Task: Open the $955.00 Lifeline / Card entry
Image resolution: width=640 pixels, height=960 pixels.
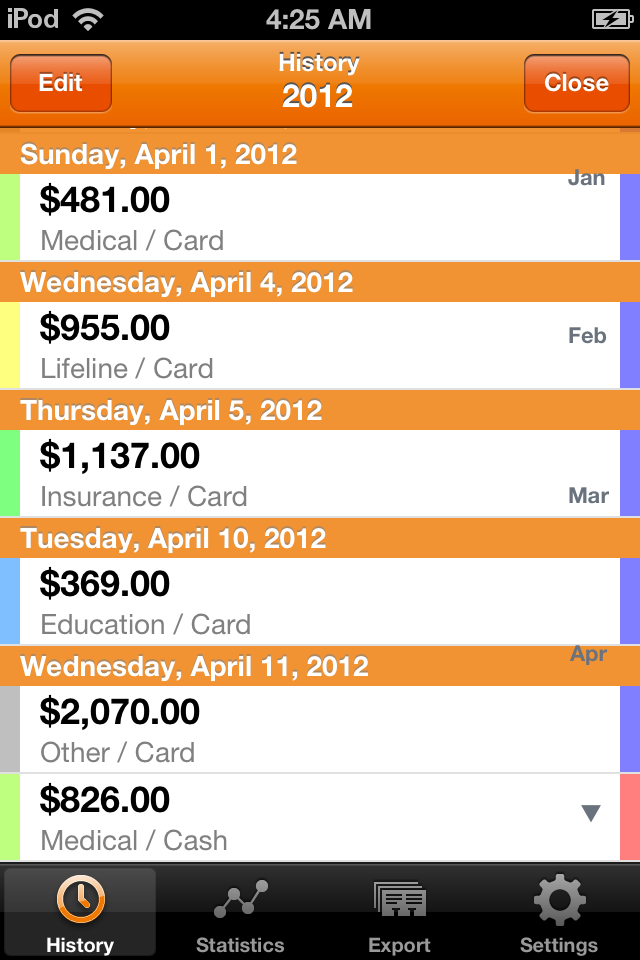Action: [300, 346]
